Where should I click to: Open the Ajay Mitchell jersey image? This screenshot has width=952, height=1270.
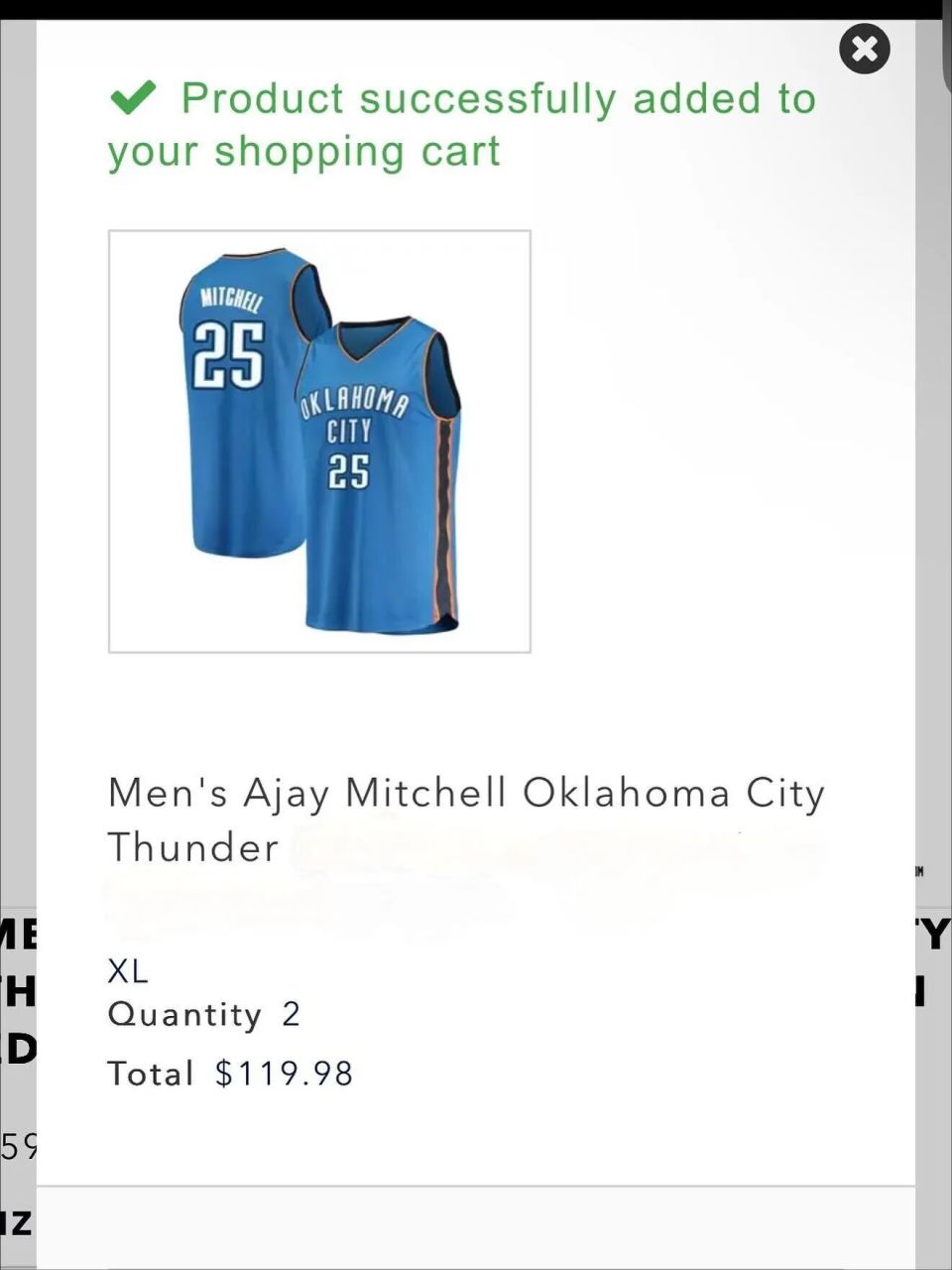coord(319,442)
